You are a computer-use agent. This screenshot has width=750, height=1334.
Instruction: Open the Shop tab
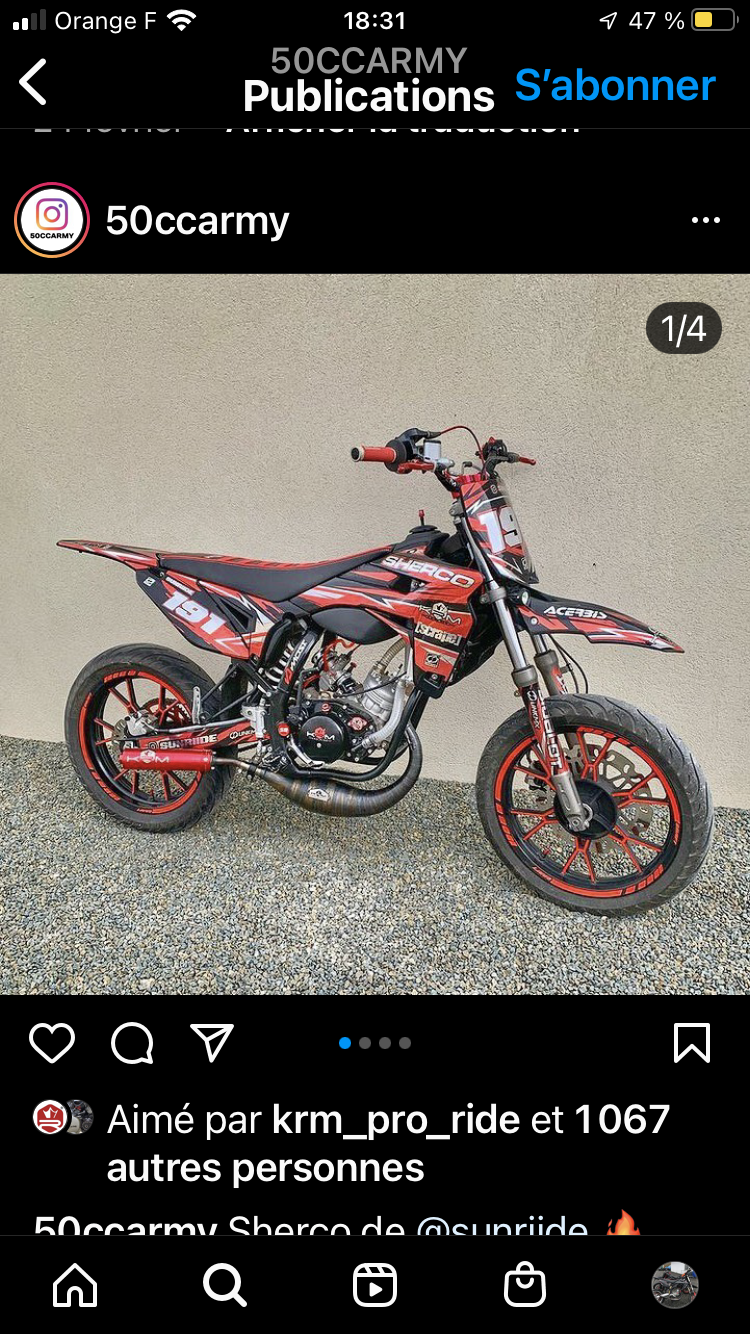[x=525, y=1285]
